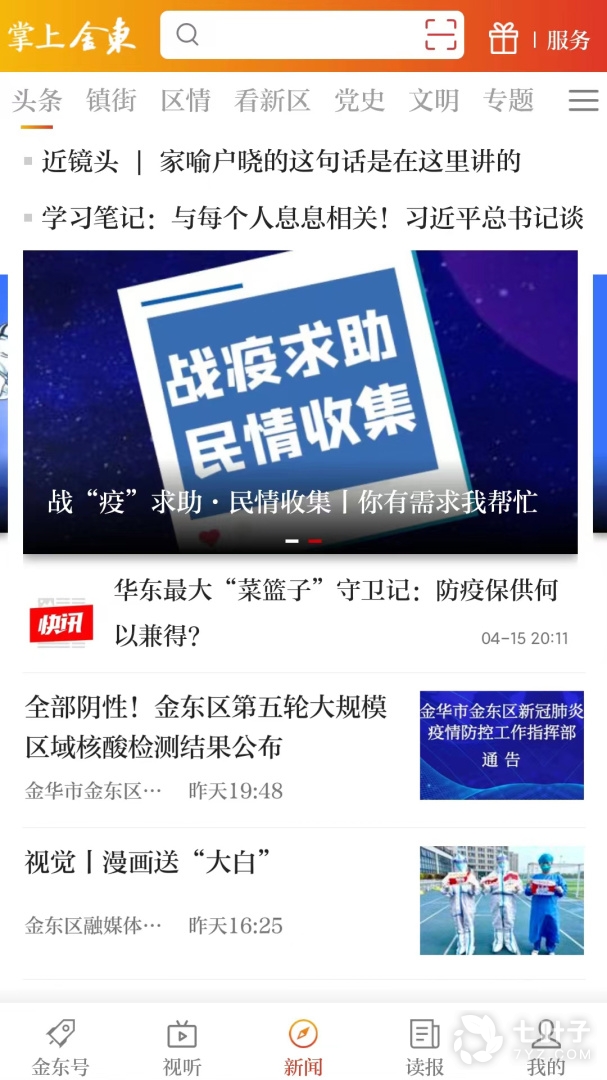Select the 看新区 tab
Image resolution: width=607 pixels, height=1080 pixels.
point(272,100)
